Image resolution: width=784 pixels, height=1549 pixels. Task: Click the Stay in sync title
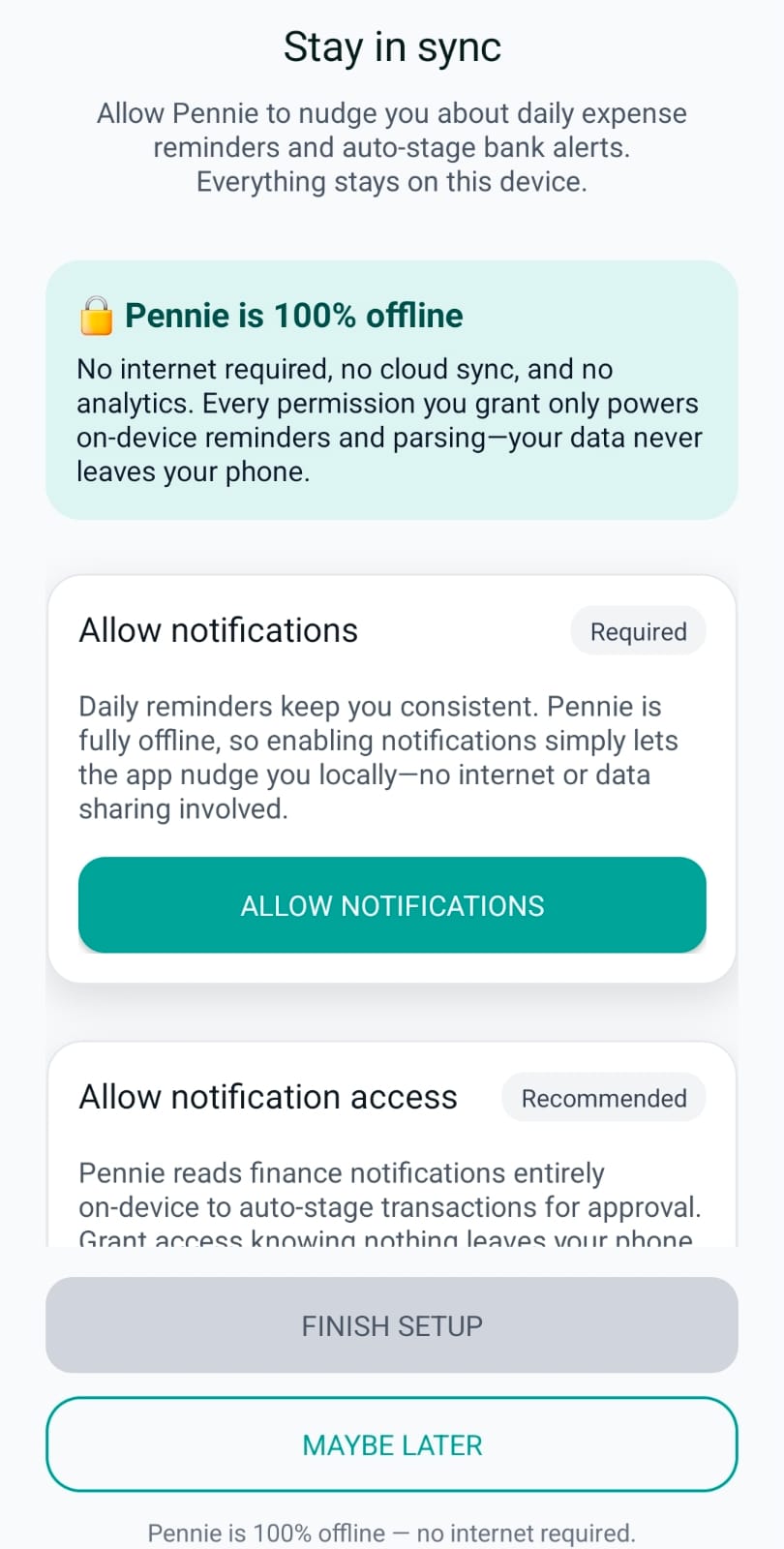(392, 46)
